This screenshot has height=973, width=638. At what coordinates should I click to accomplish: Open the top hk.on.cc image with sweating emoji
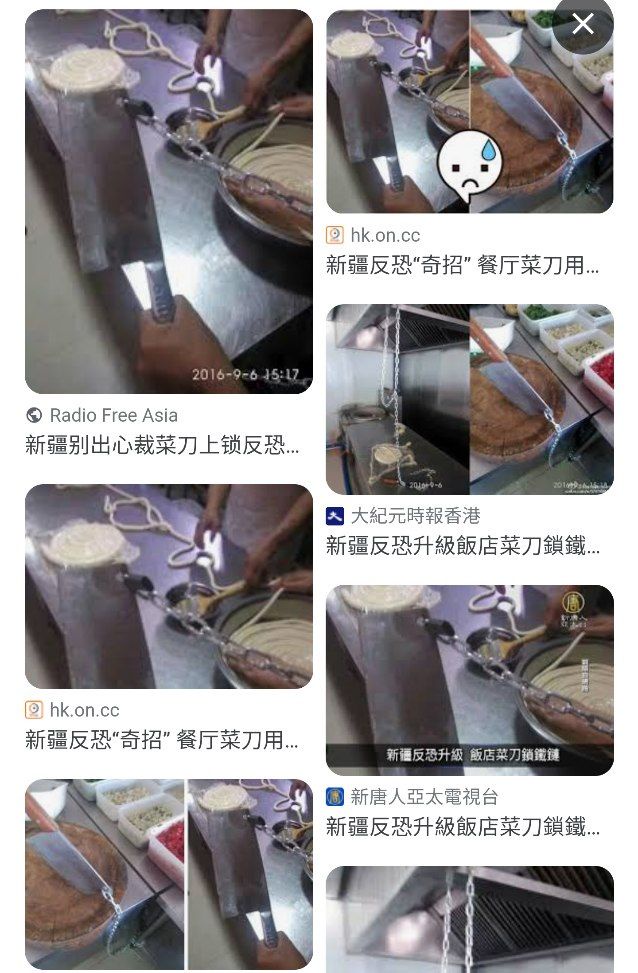[x=469, y=111]
